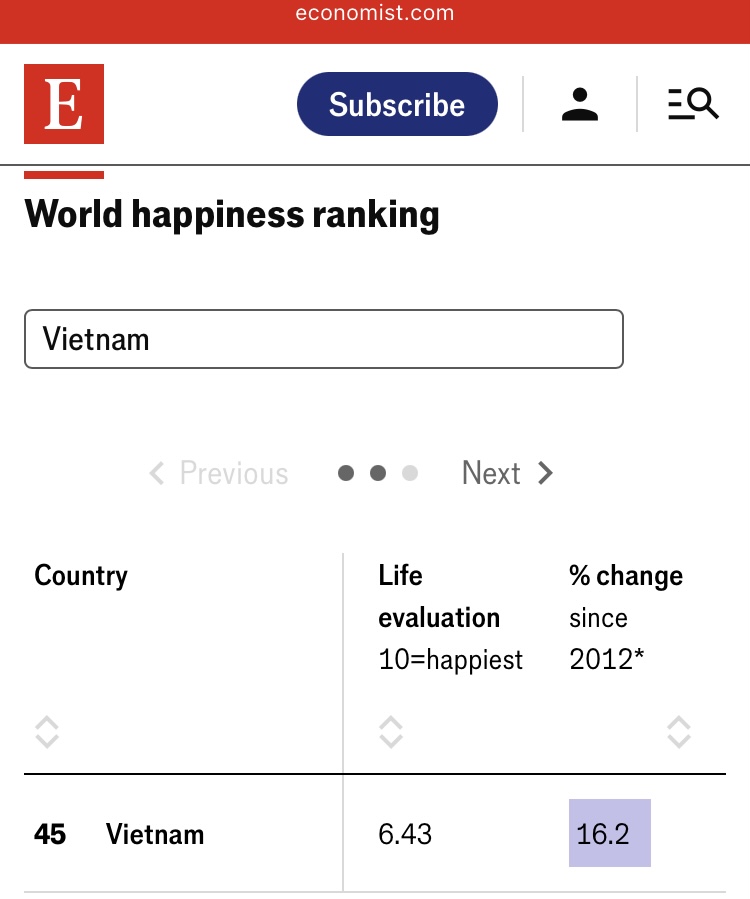
Task: Focus the country search field containing Vietnam
Action: tap(323, 339)
